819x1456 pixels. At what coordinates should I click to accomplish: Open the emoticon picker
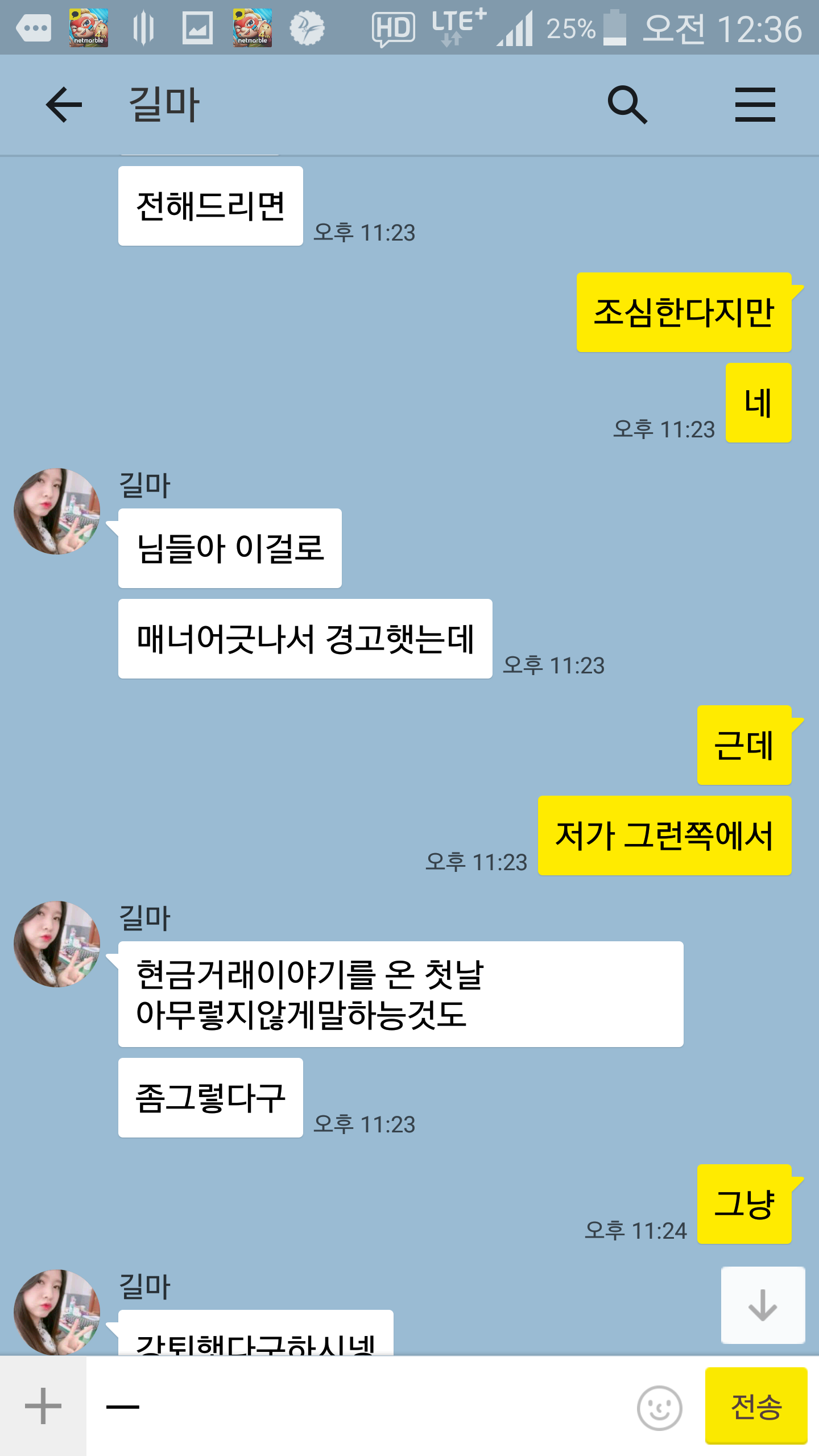click(659, 1408)
